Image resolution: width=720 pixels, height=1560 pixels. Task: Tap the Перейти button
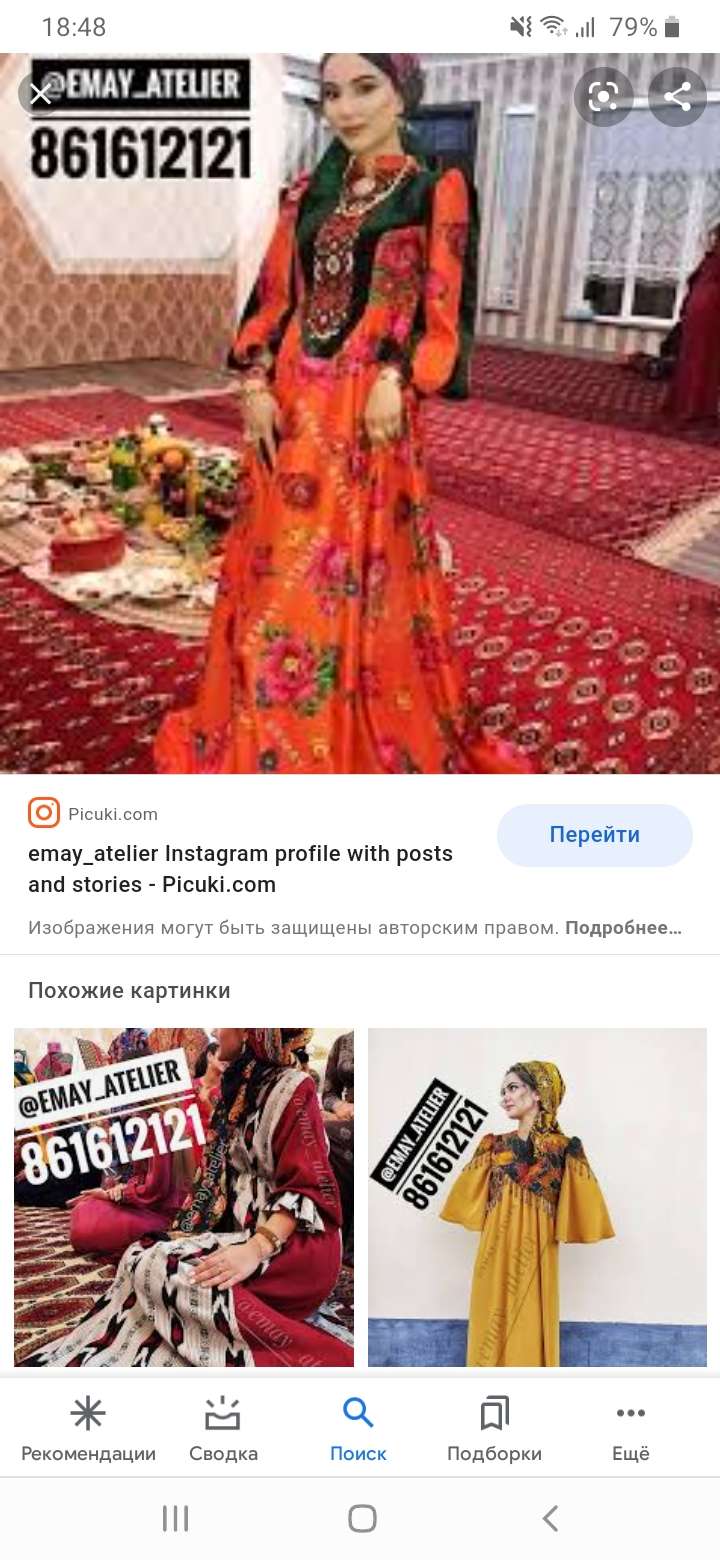point(595,835)
